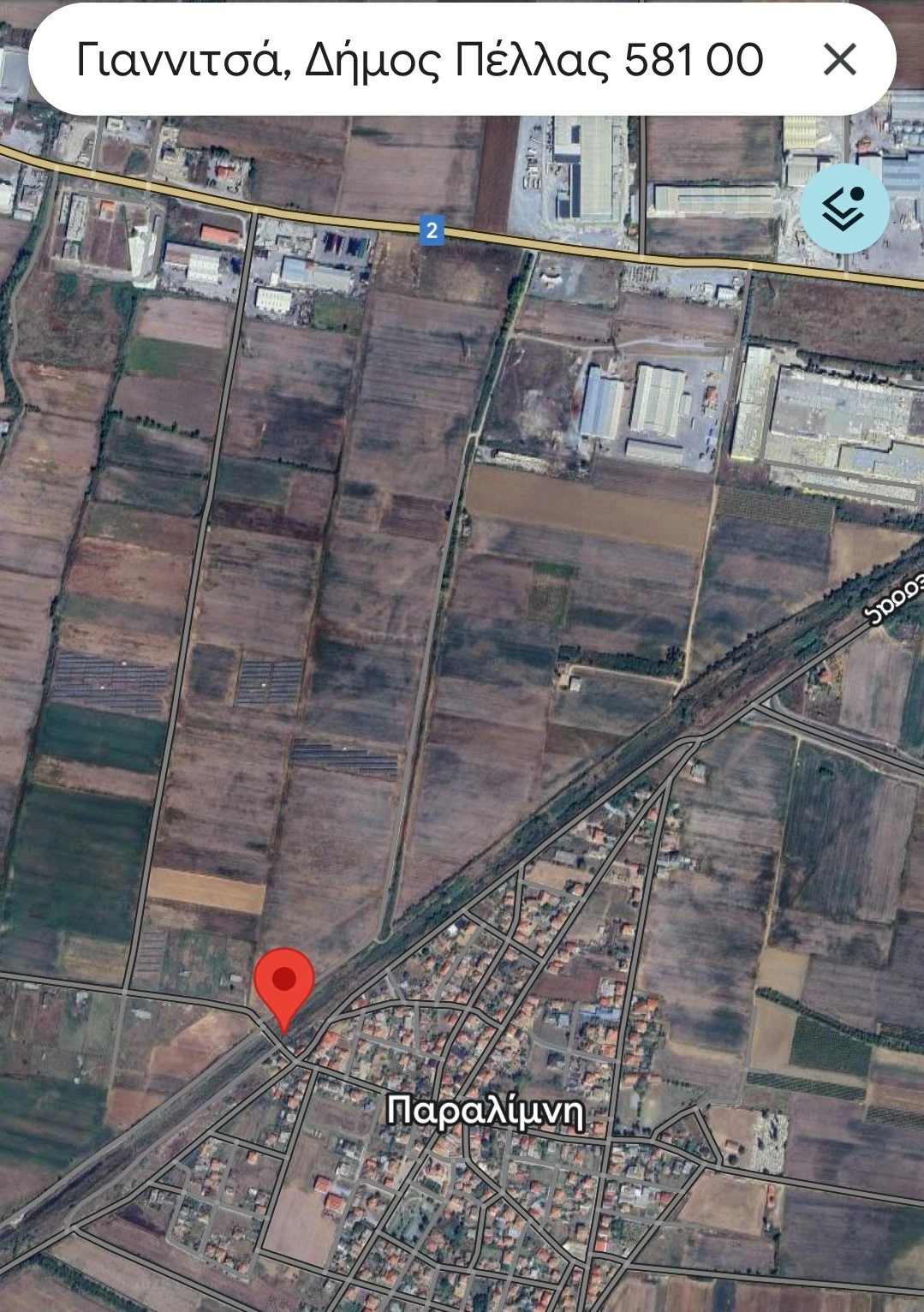The height and width of the screenshot is (1312, 924).
Task: Clear the search with the X button
Action: (x=839, y=60)
